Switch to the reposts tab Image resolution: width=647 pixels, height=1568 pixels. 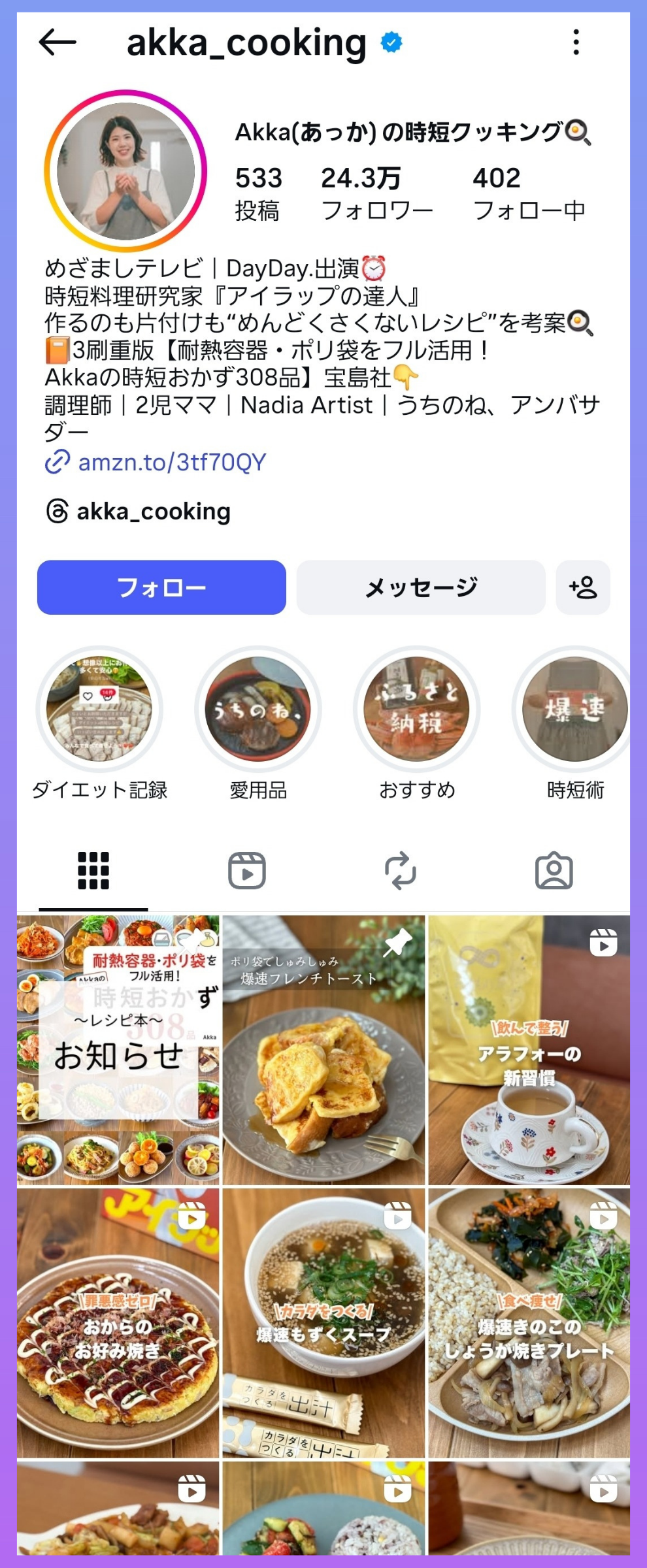pyautogui.click(x=400, y=871)
